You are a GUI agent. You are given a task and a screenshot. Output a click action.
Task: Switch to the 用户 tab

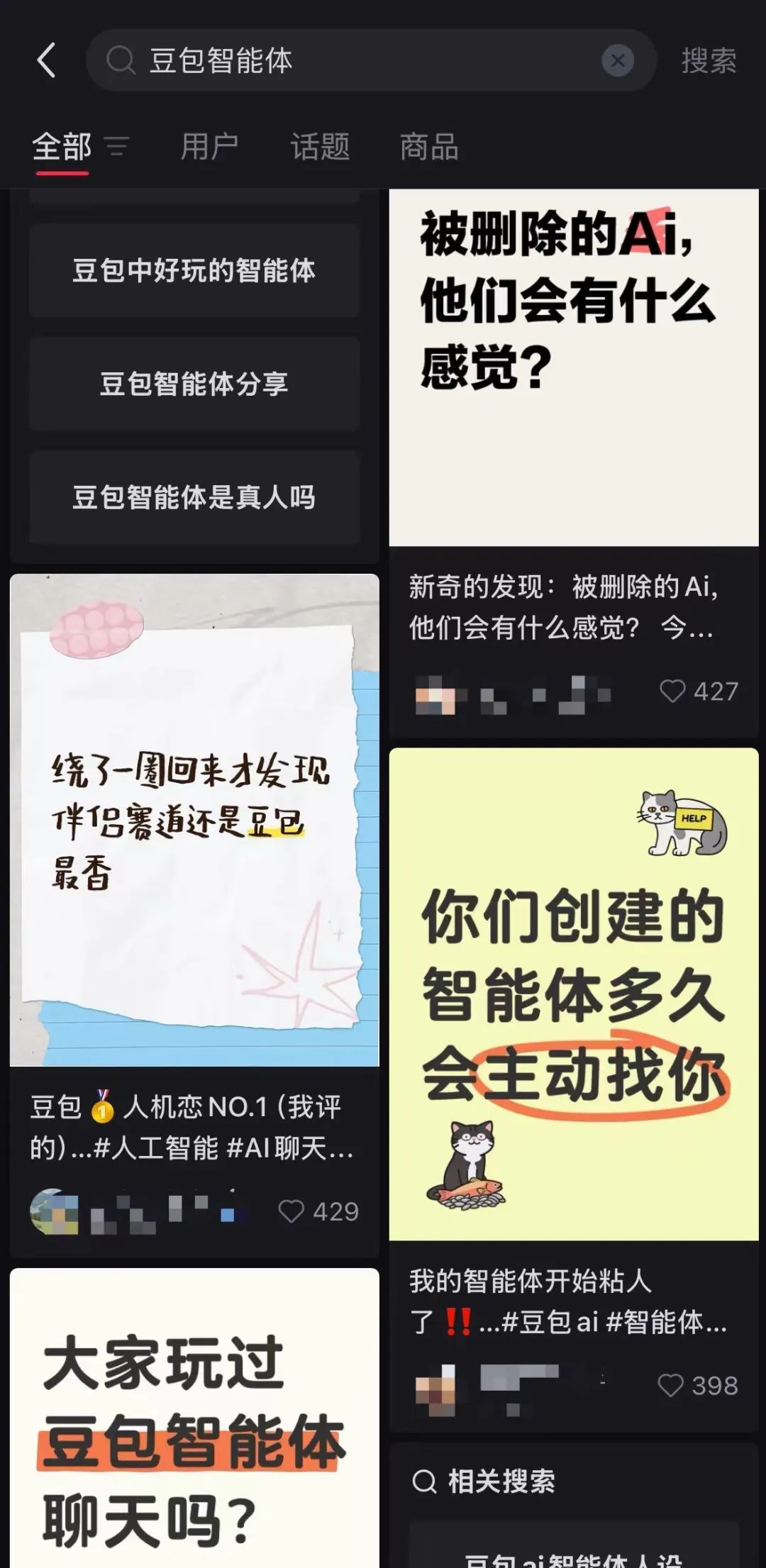[x=209, y=148]
